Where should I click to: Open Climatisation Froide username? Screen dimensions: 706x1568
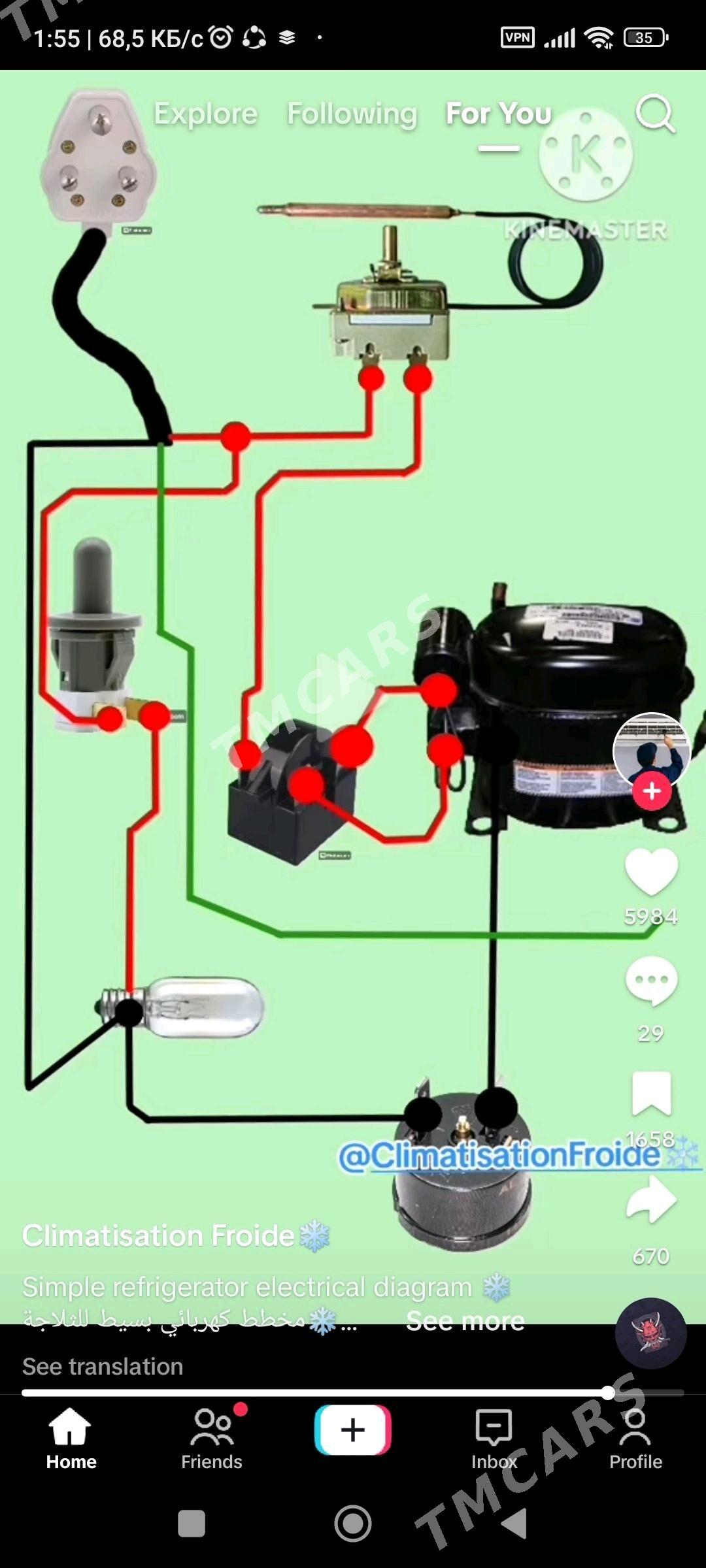pos(159,1236)
